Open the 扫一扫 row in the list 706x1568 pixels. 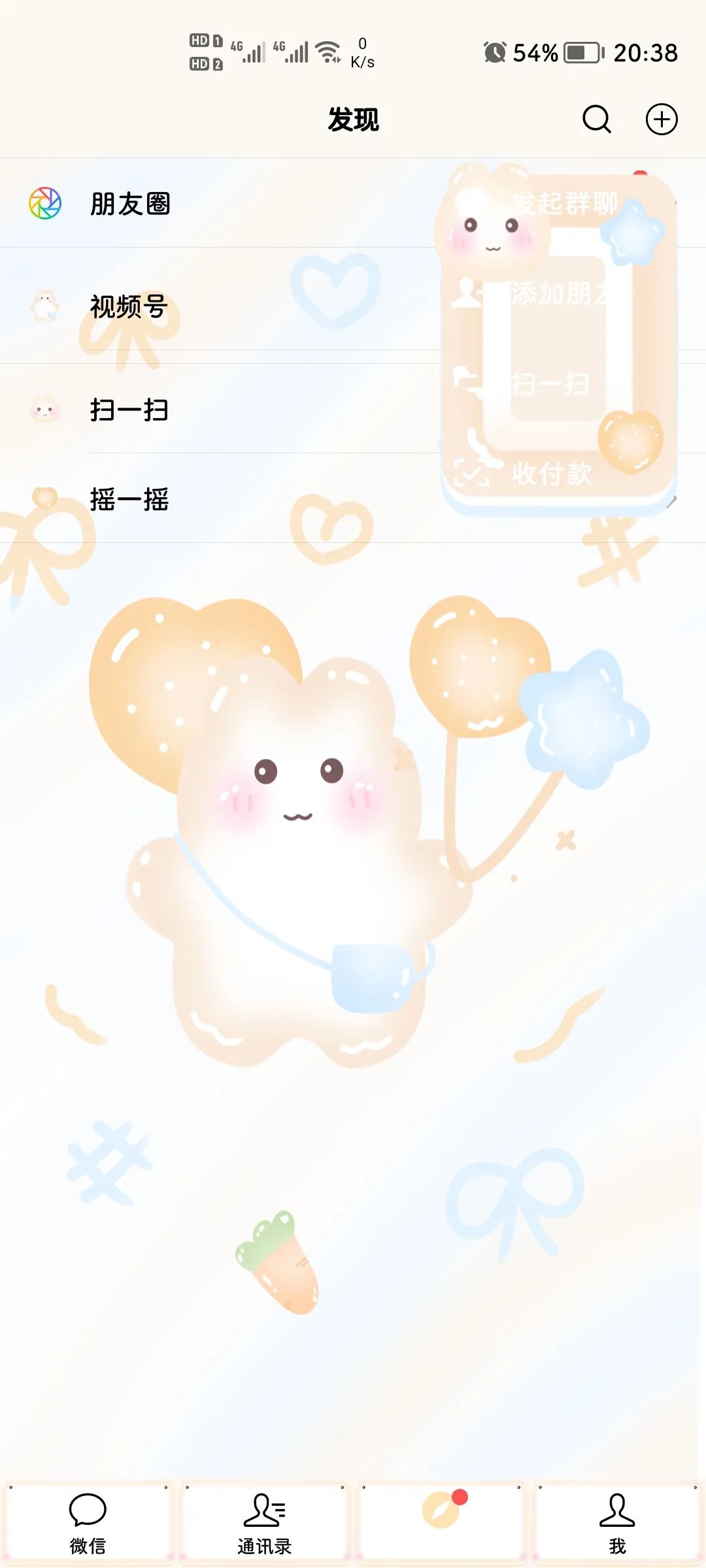coord(129,410)
